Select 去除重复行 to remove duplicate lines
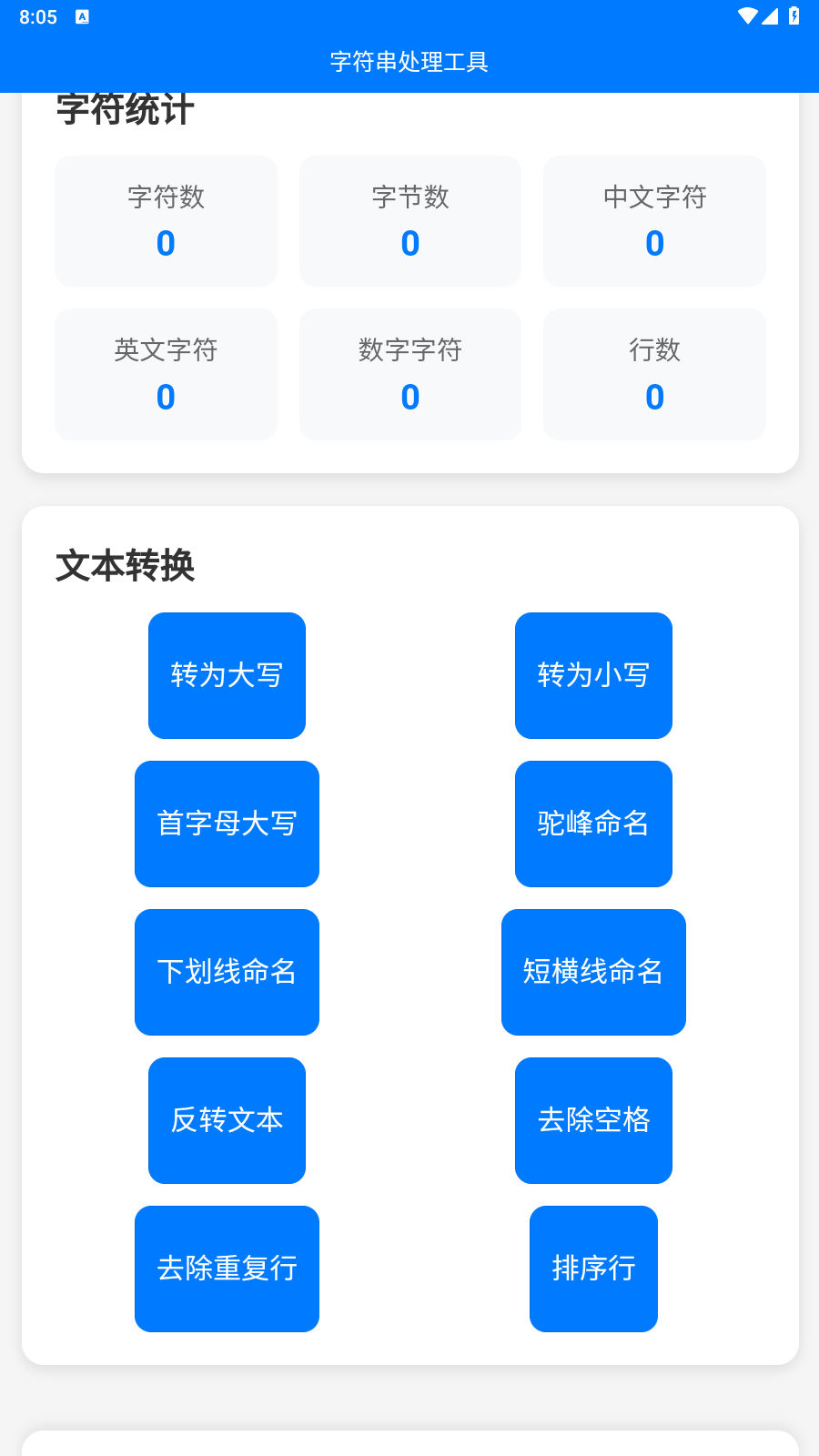819x1456 pixels. tap(227, 1269)
